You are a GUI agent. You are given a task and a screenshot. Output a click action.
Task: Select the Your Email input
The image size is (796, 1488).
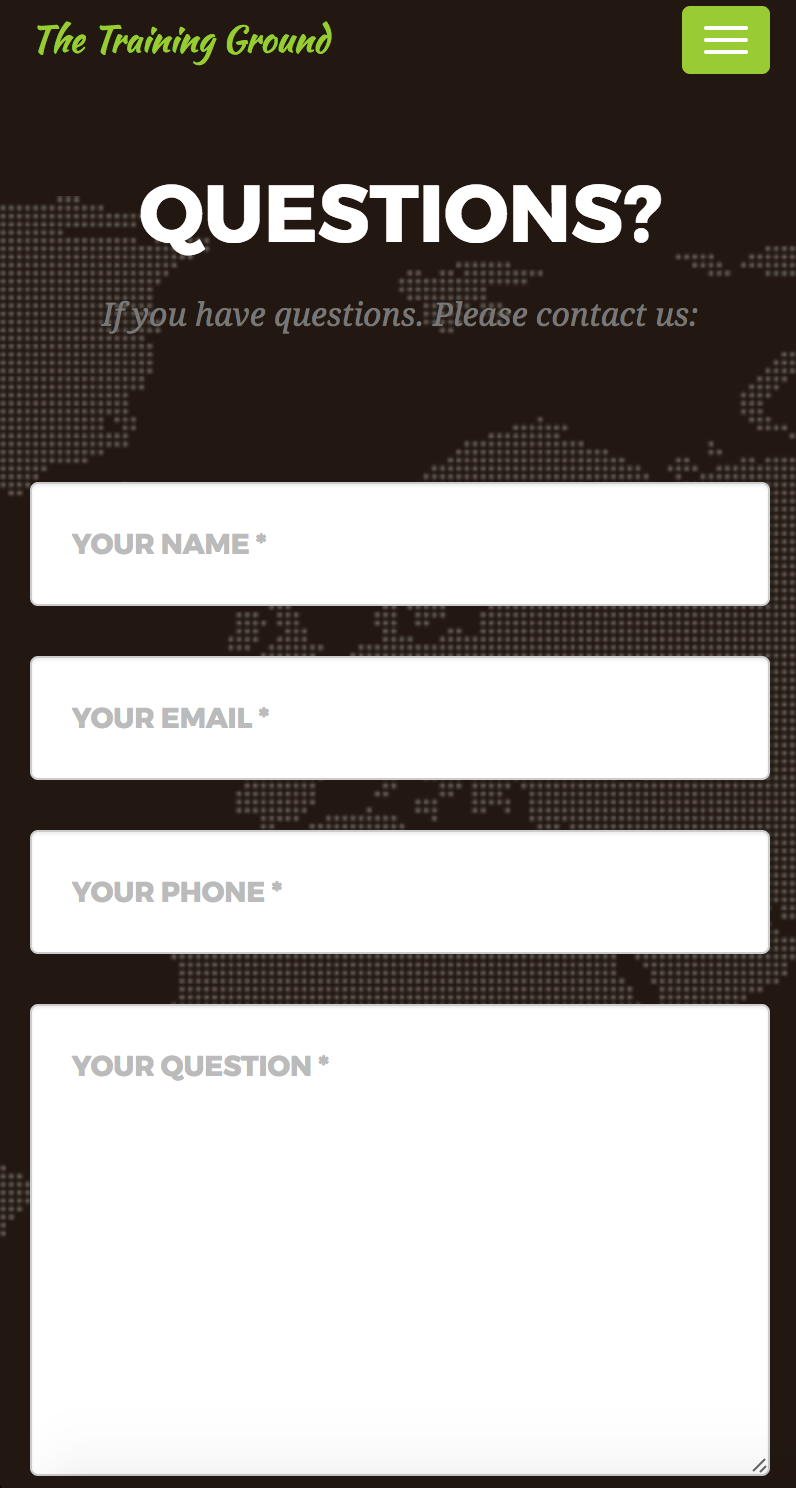point(400,718)
